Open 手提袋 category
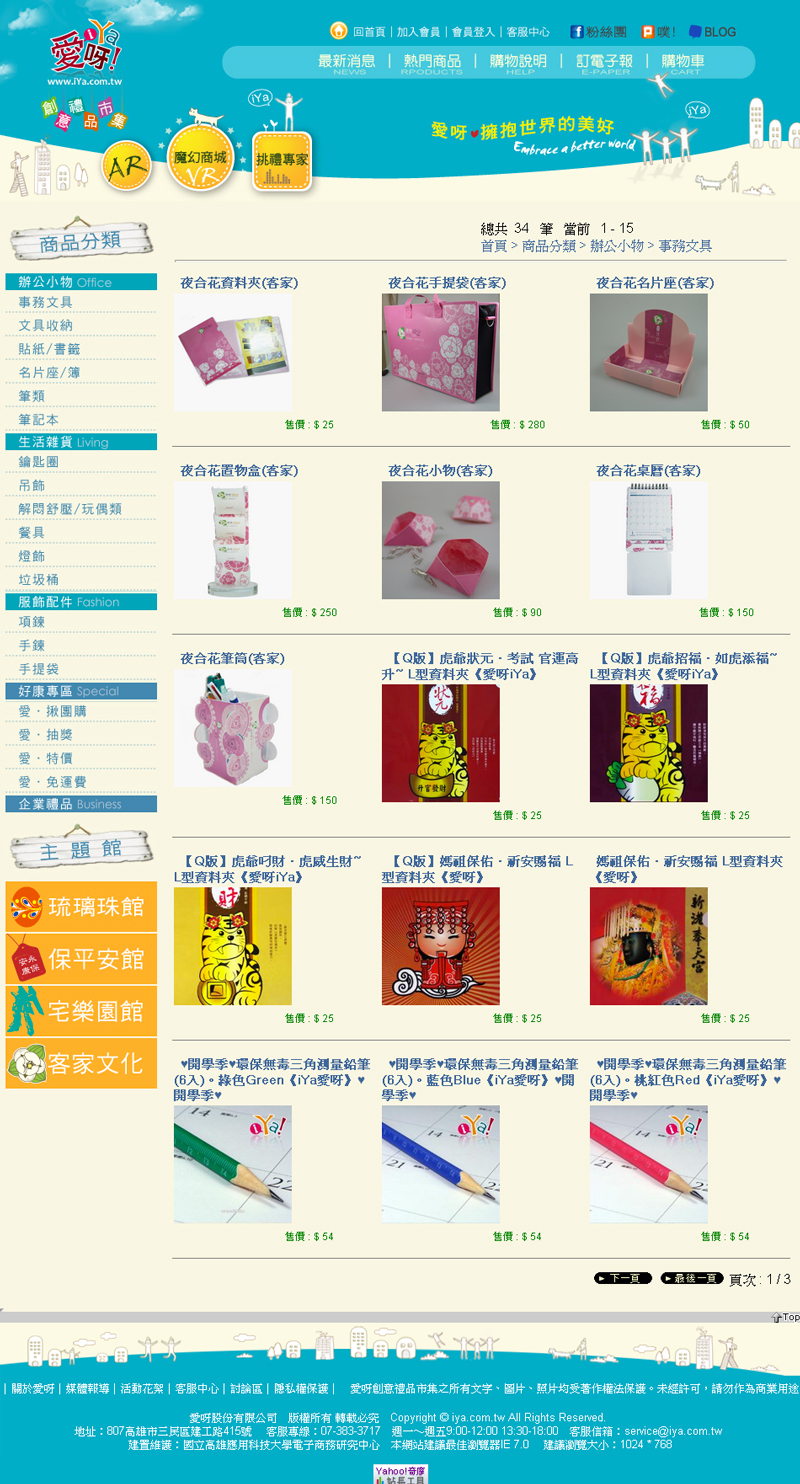800x1484 pixels. coord(39,669)
